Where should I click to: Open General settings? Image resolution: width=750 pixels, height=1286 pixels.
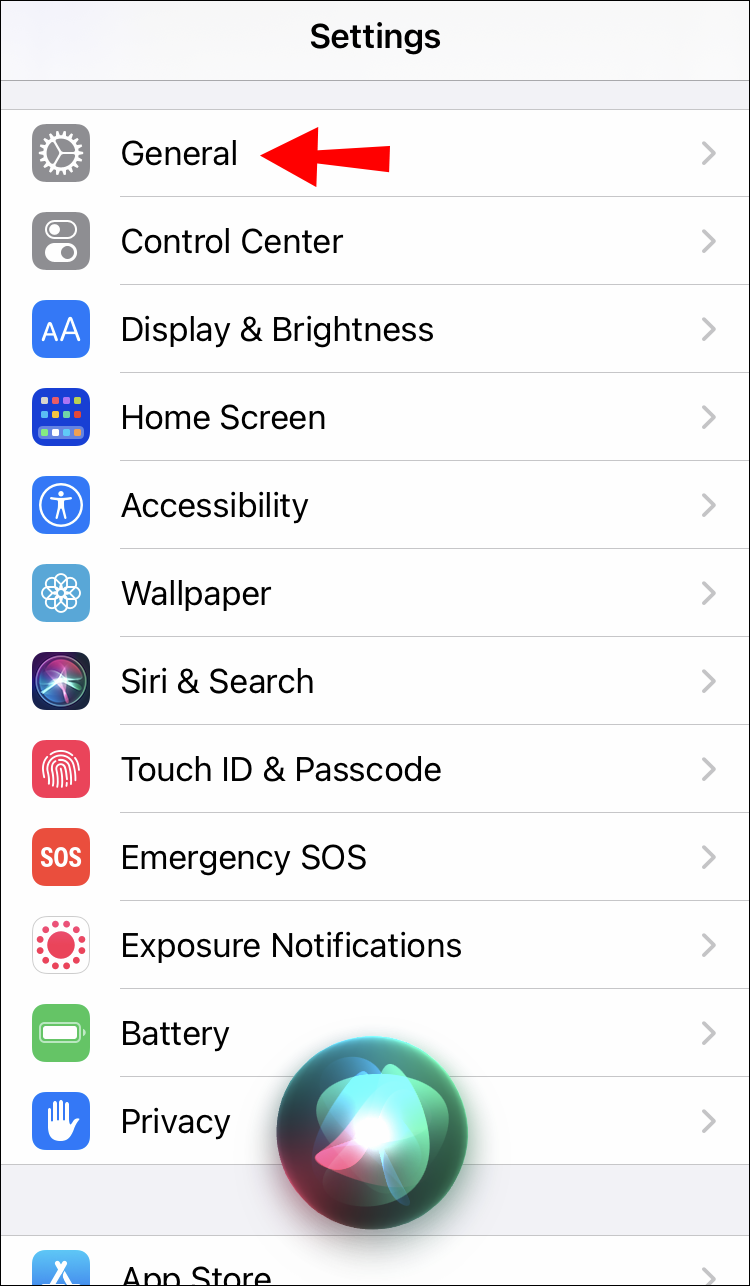click(180, 154)
